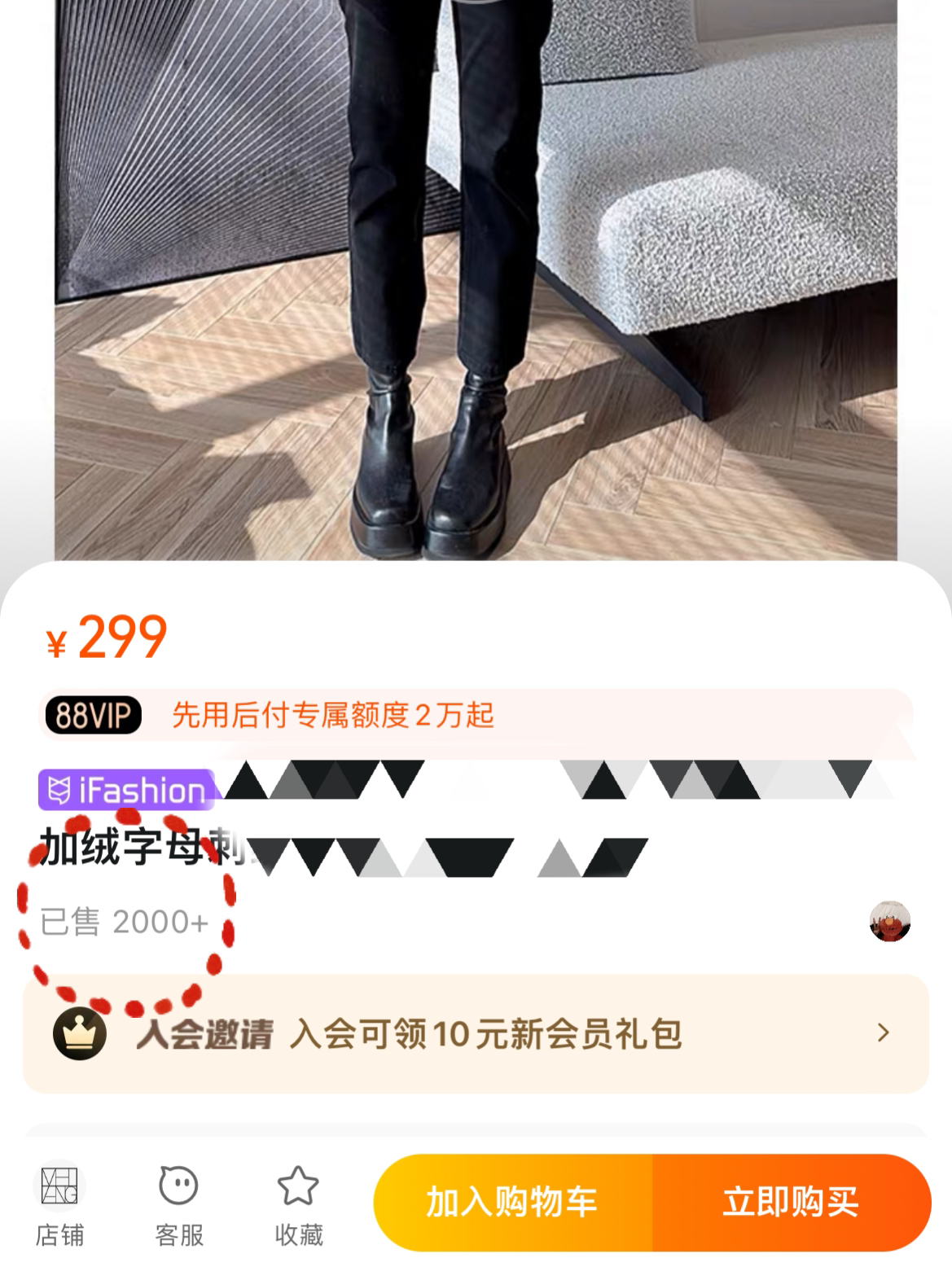Open the 入会邀请 membership gift banner
This screenshot has height=1280, width=952.
pyautogui.click(x=476, y=1033)
